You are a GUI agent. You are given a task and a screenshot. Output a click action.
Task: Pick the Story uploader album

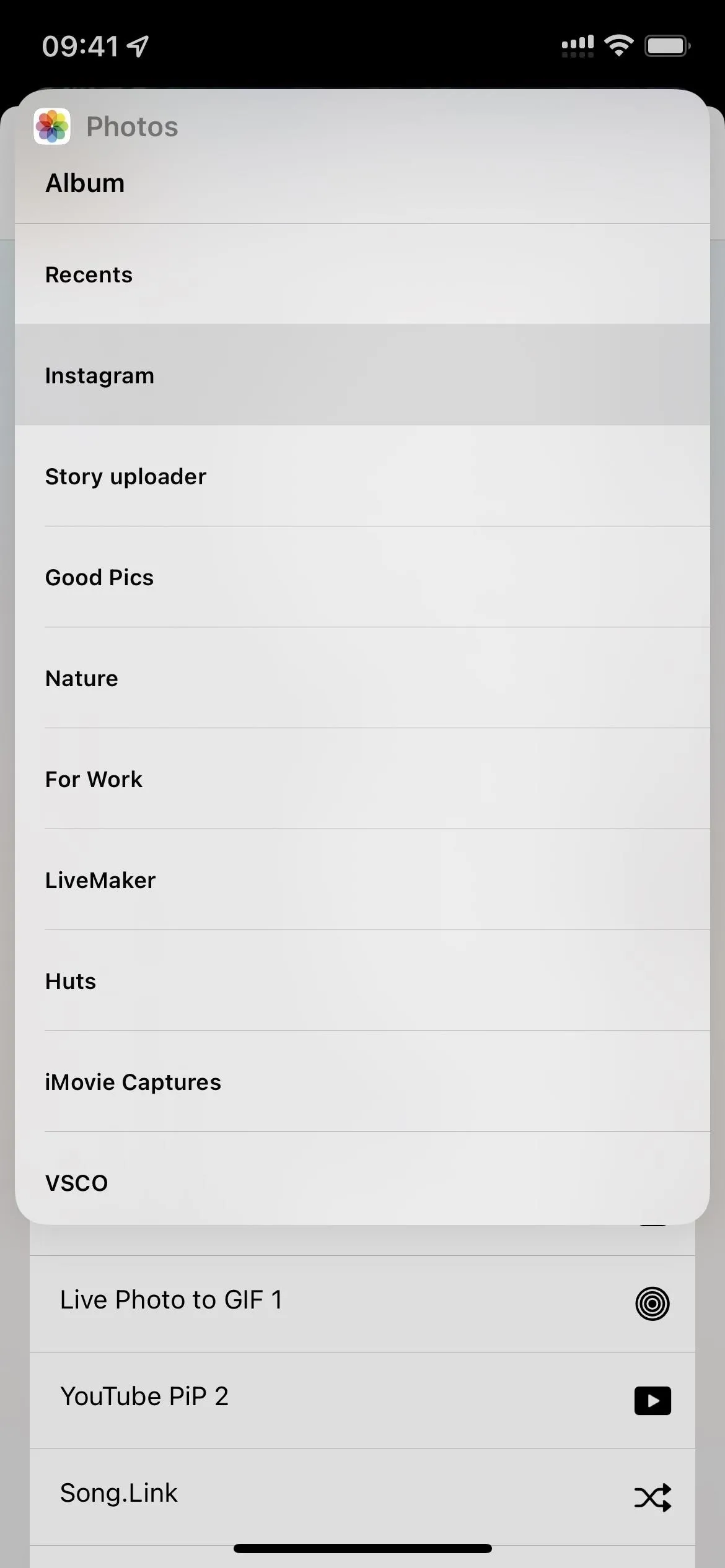click(362, 476)
